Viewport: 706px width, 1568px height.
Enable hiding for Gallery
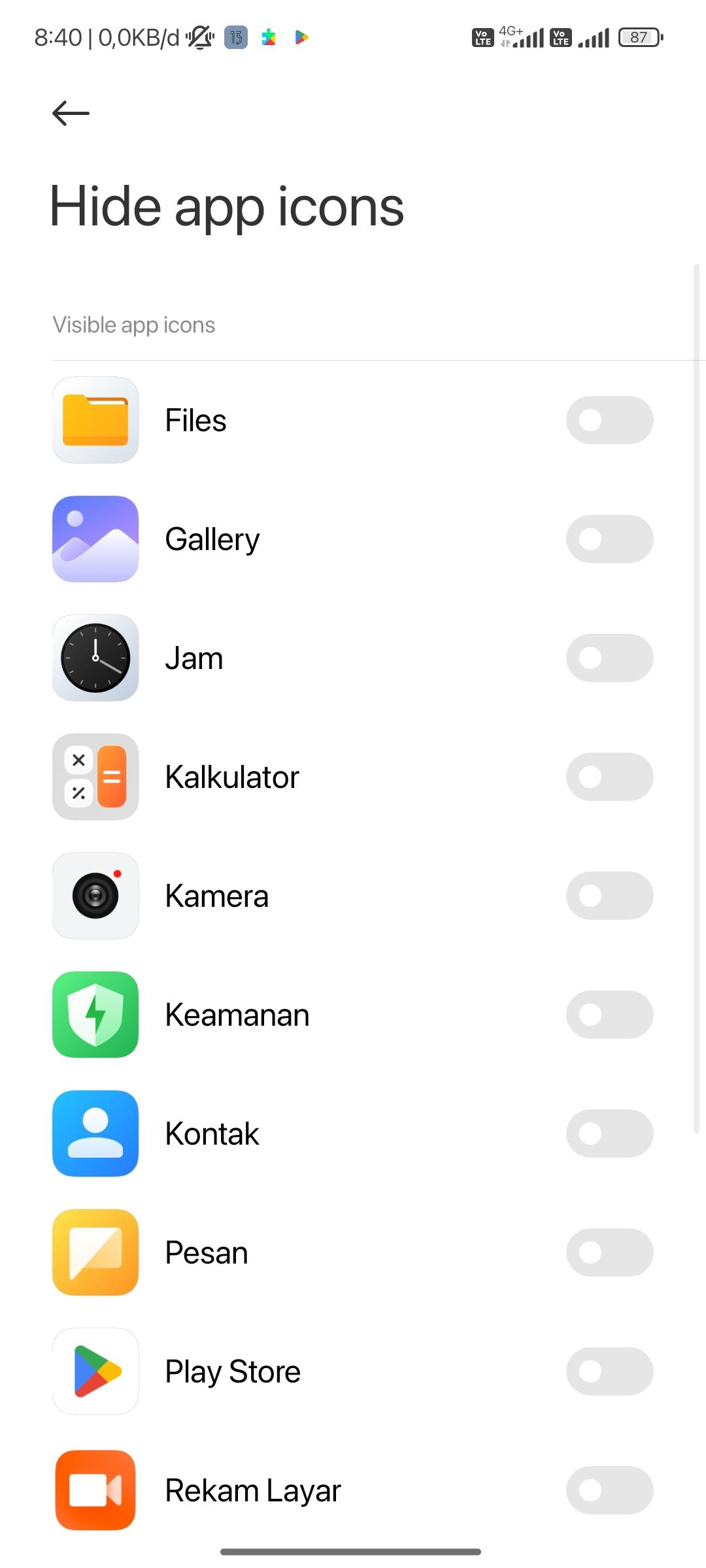609,539
